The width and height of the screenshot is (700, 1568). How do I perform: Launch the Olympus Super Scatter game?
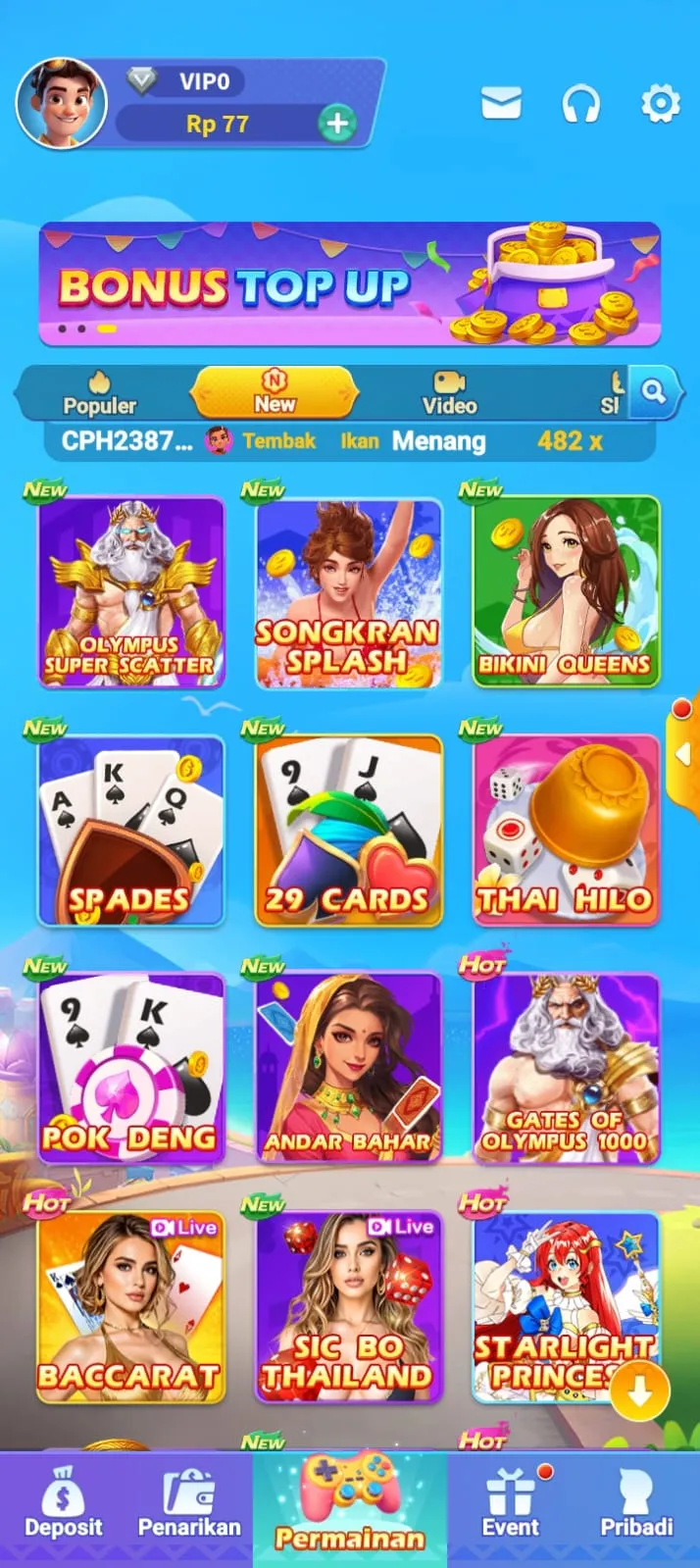tap(130, 592)
